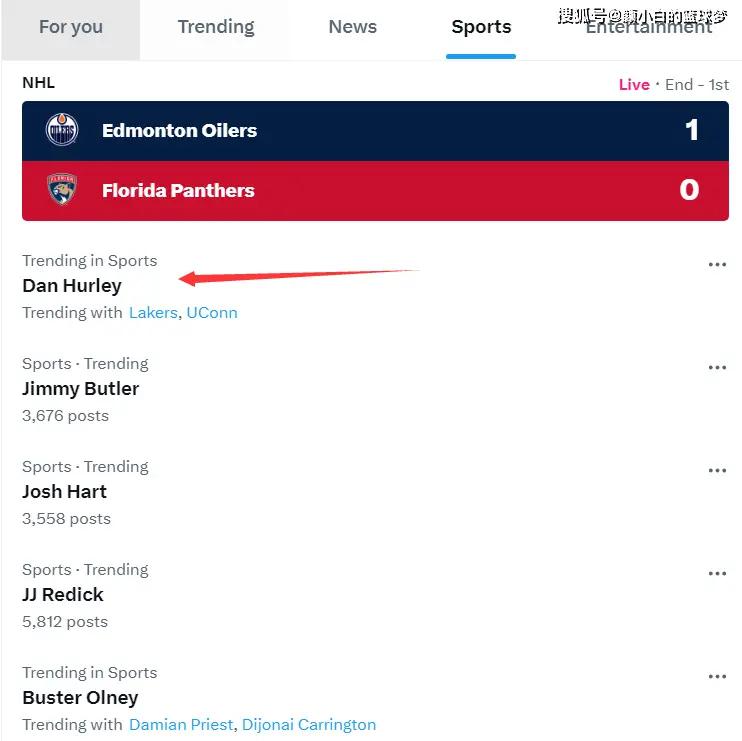742x741 pixels.
Task: View the JJ Redick trending posts
Action: pos(63,595)
